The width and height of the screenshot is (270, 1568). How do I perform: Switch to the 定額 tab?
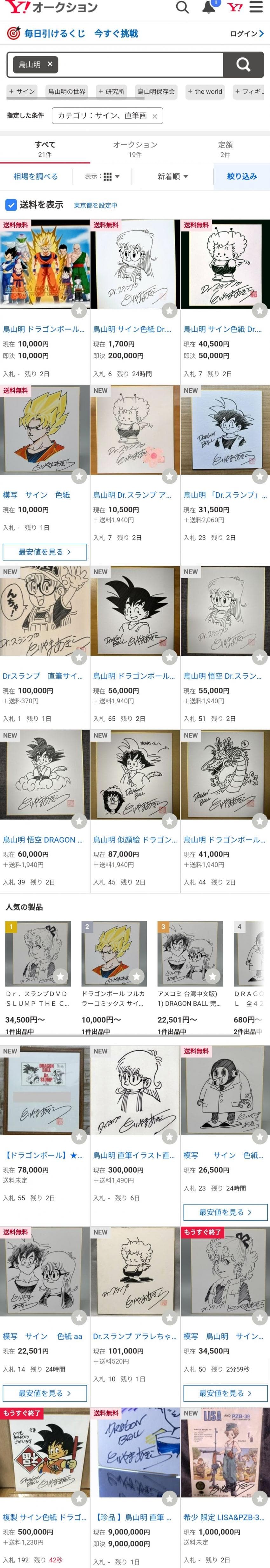225,149
